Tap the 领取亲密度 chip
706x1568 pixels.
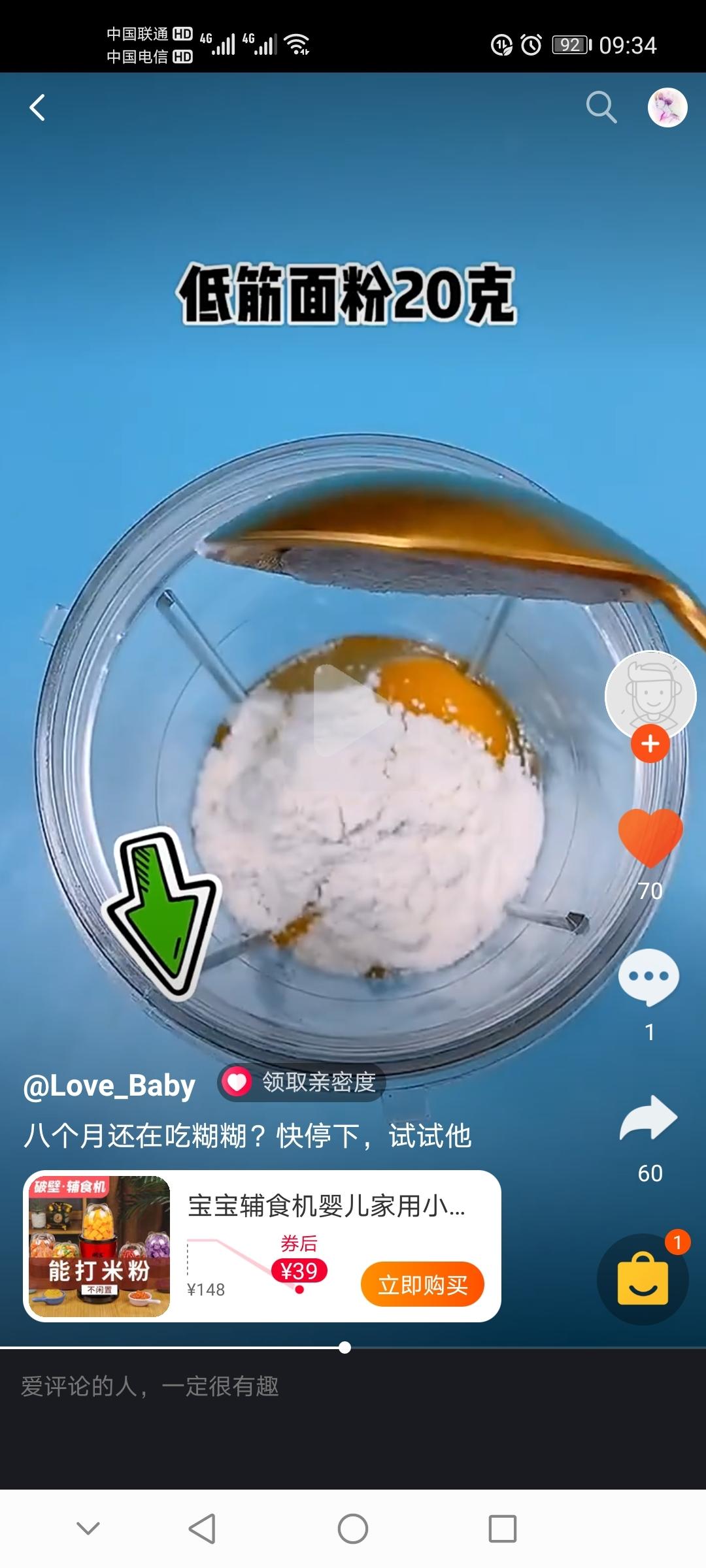coord(302,1083)
